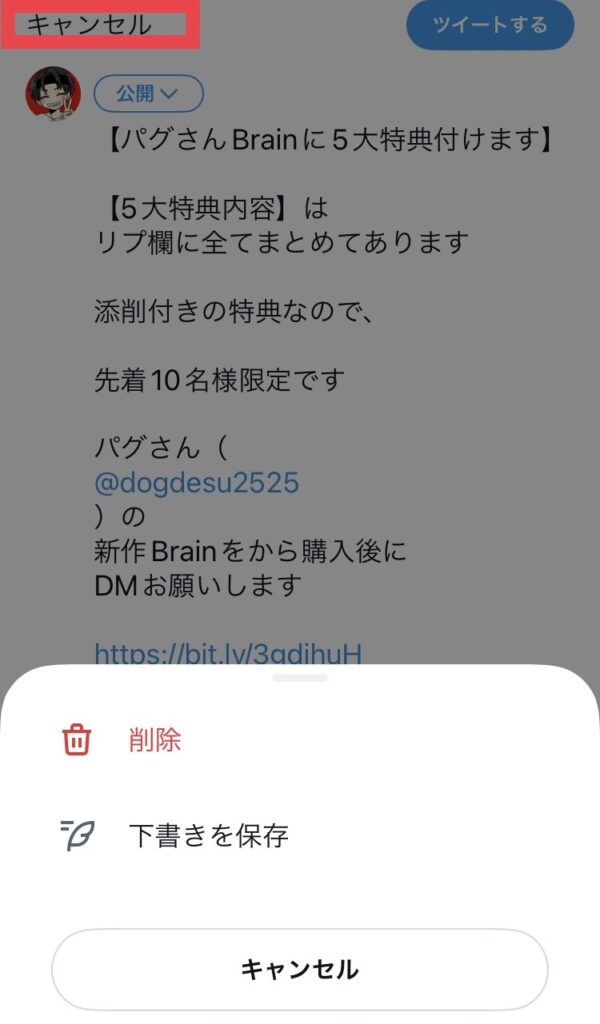The width and height of the screenshot is (600, 1024).
Task: Open the bit.ly link in the tweet
Action: [x=227, y=654]
